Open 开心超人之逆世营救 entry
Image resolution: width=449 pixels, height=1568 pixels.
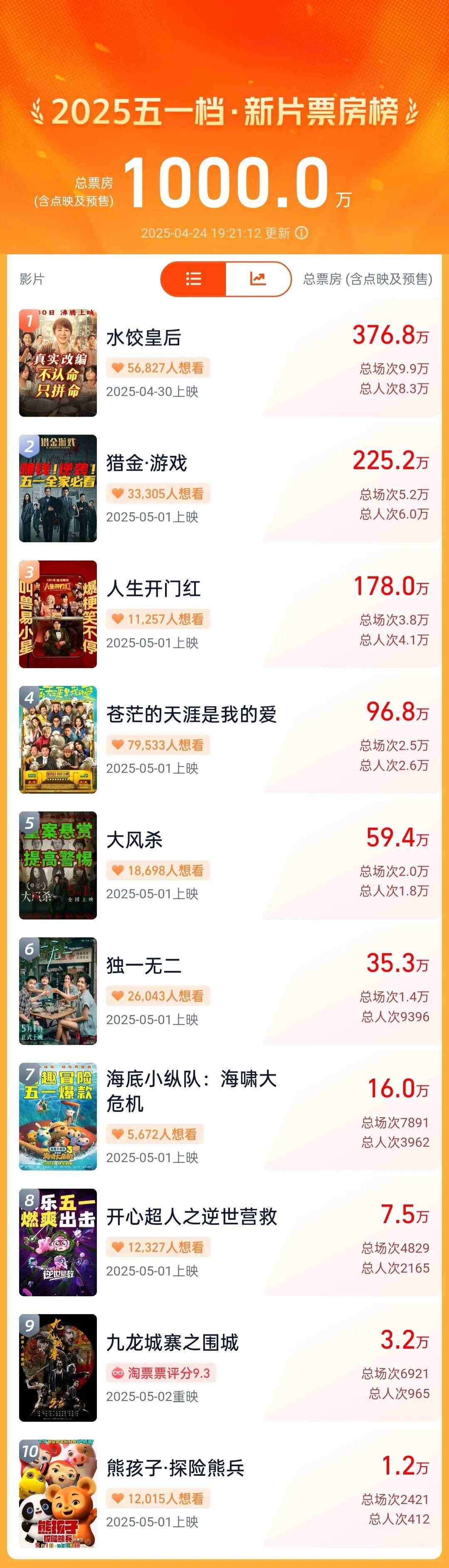[x=191, y=1217]
